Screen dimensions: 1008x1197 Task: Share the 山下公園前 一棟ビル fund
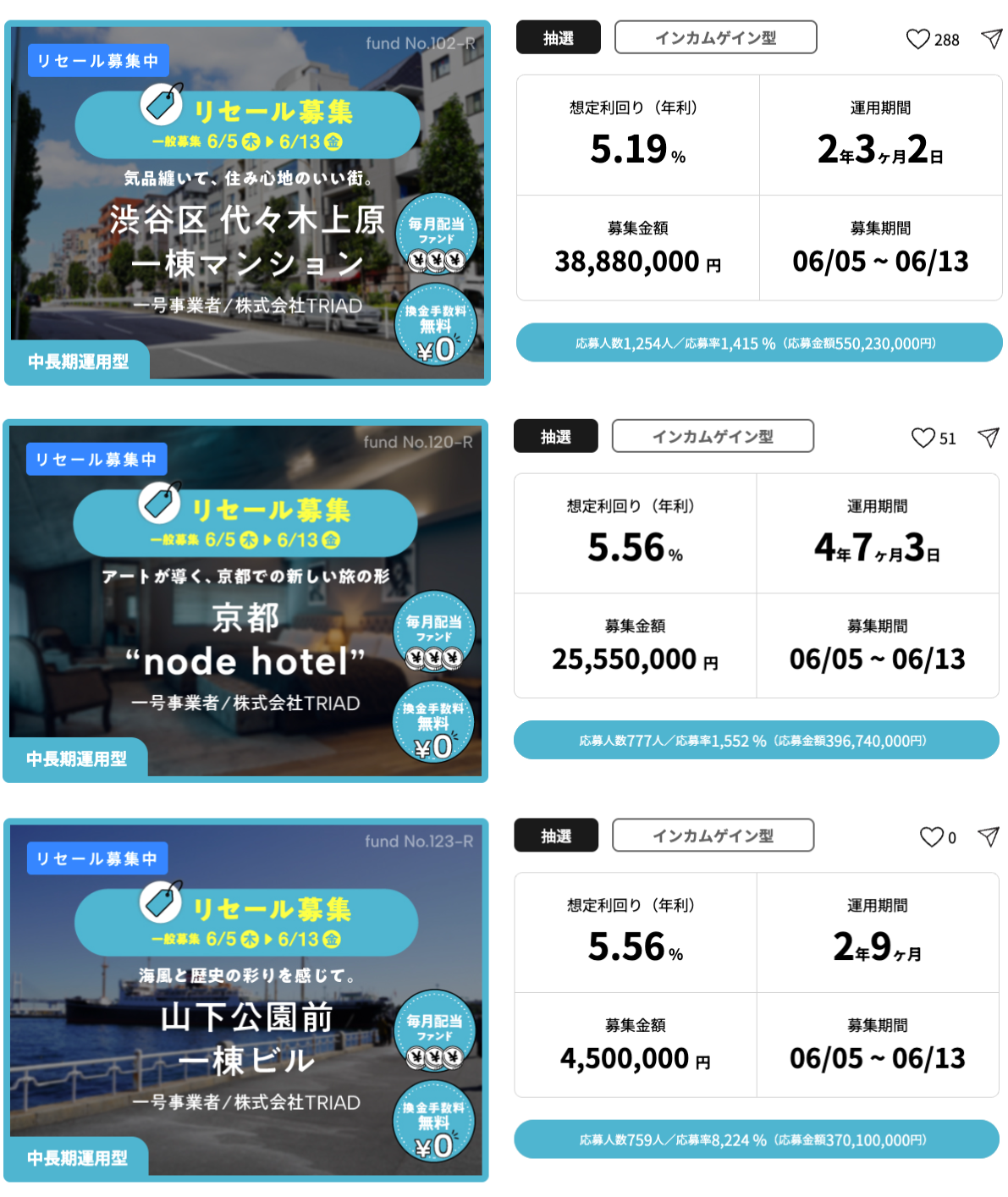[988, 836]
